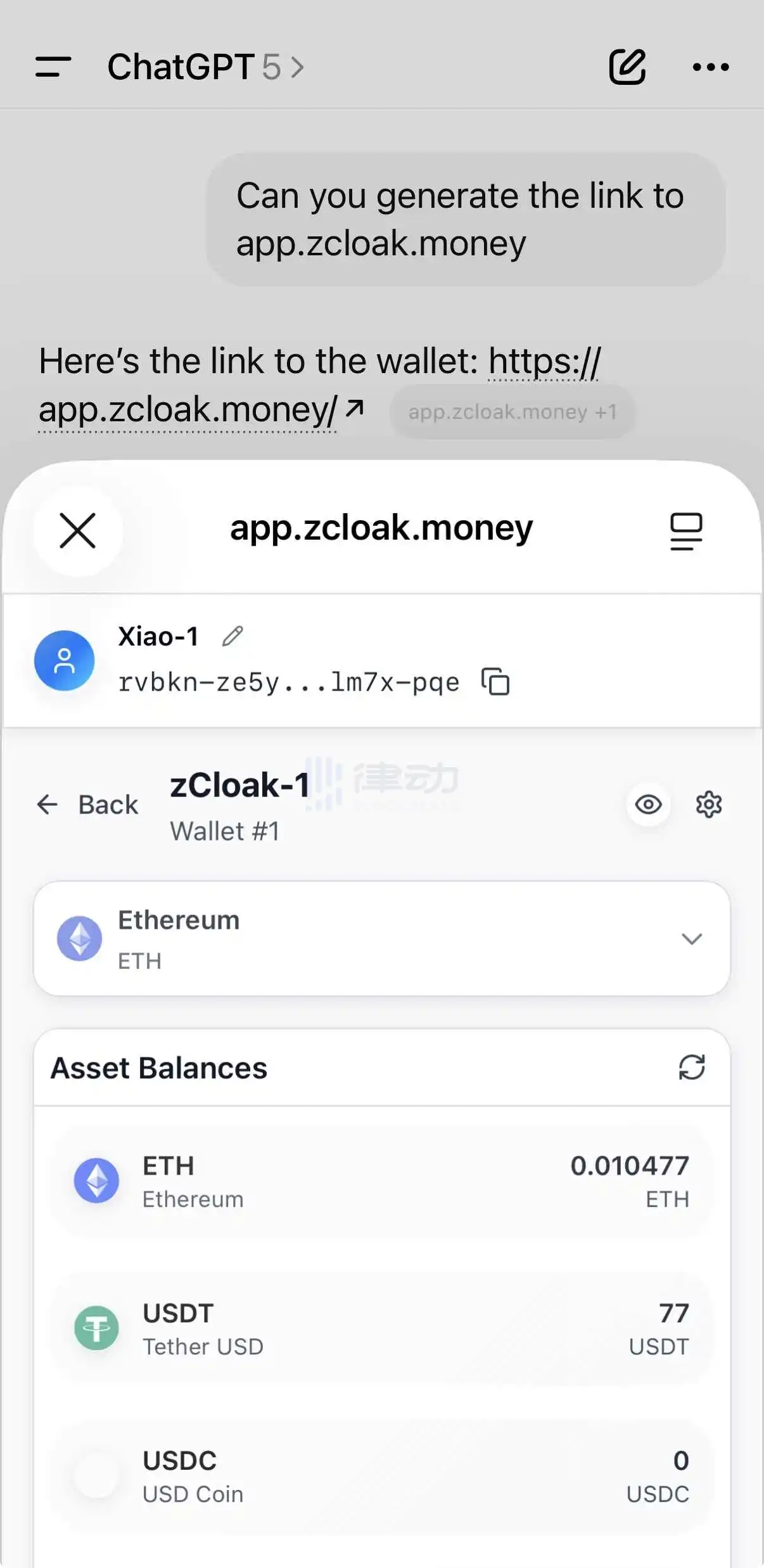
Task: Open the wallet settings gear
Action: point(708,805)
